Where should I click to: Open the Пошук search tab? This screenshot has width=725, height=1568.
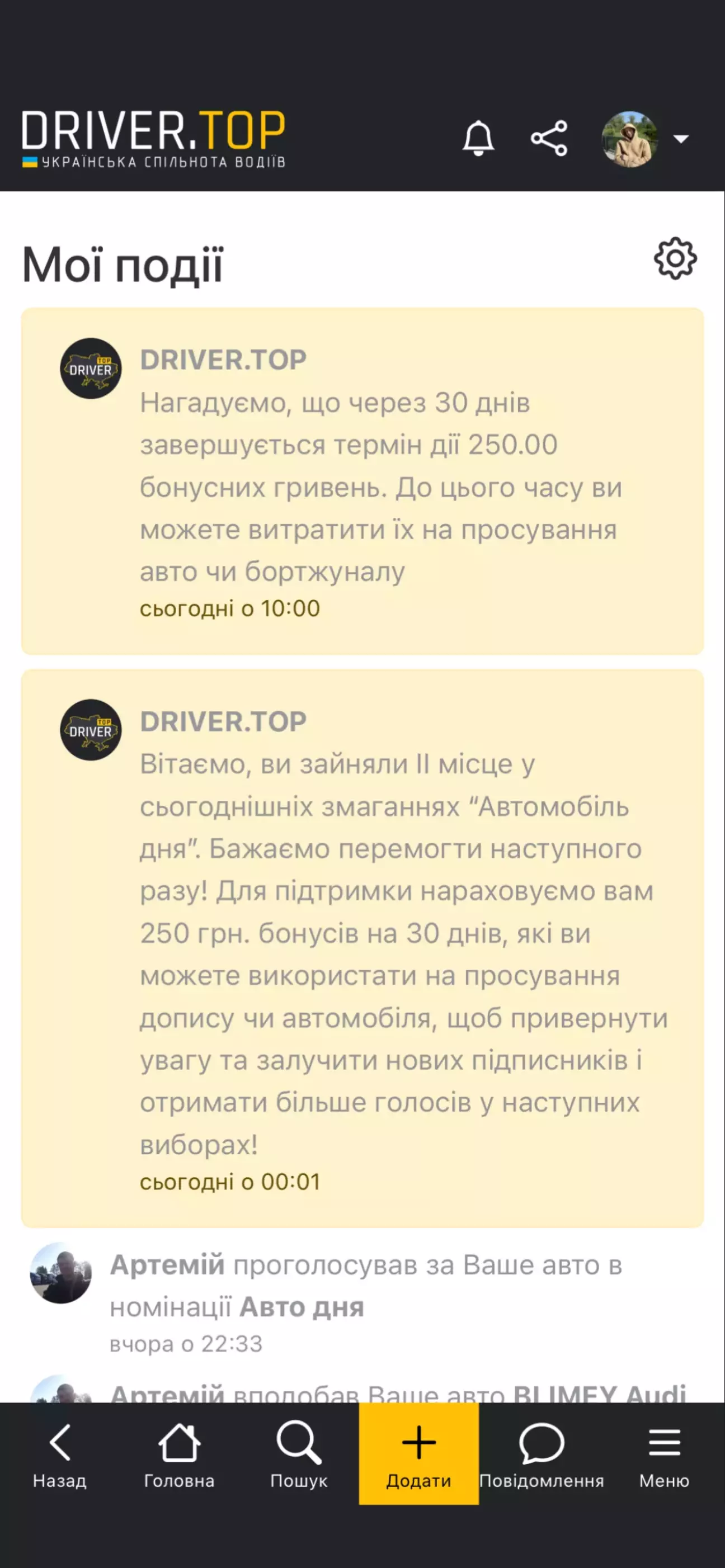click(299, 1455)
